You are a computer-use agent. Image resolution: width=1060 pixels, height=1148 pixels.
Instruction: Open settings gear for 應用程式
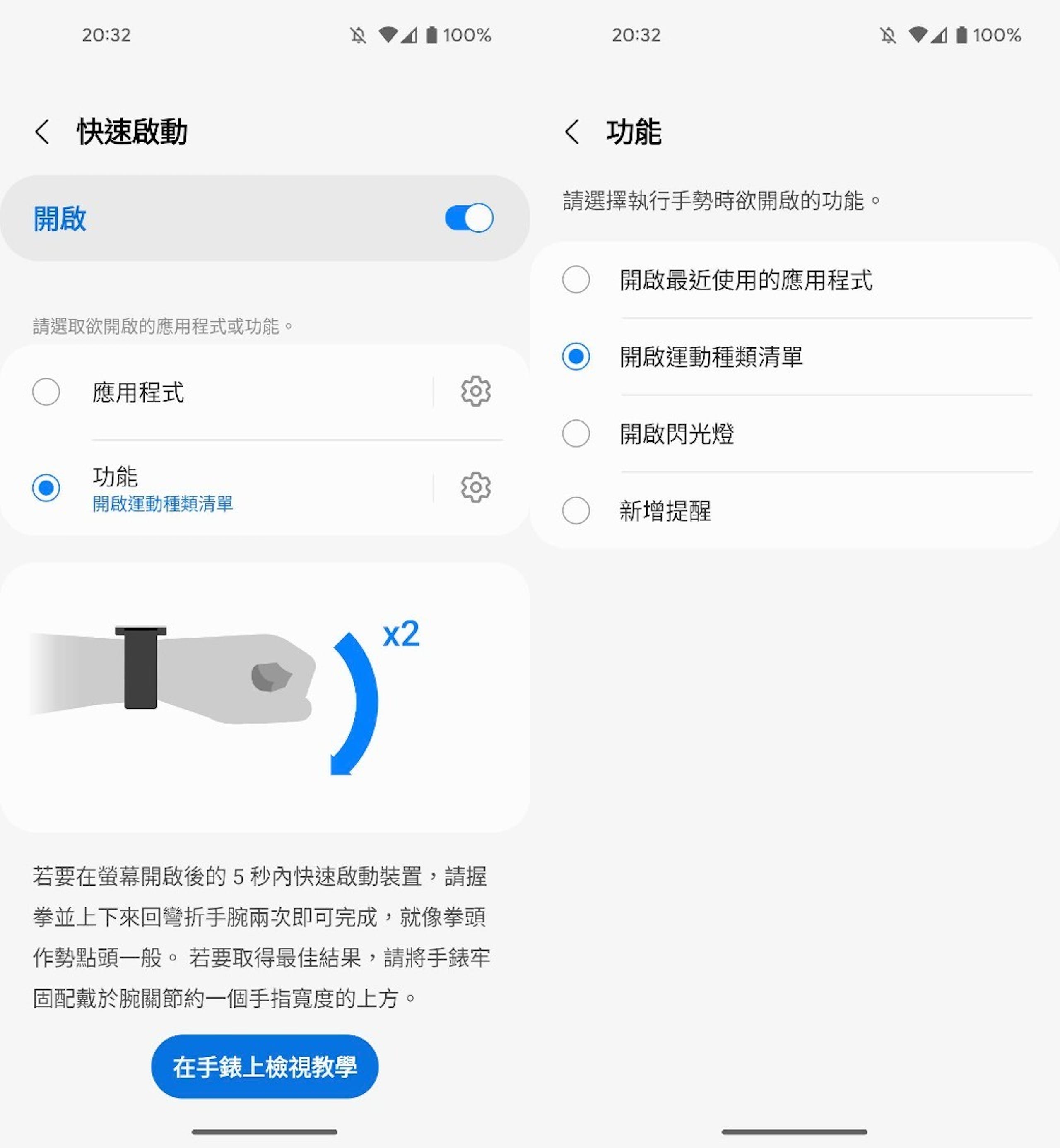point(475,392)
